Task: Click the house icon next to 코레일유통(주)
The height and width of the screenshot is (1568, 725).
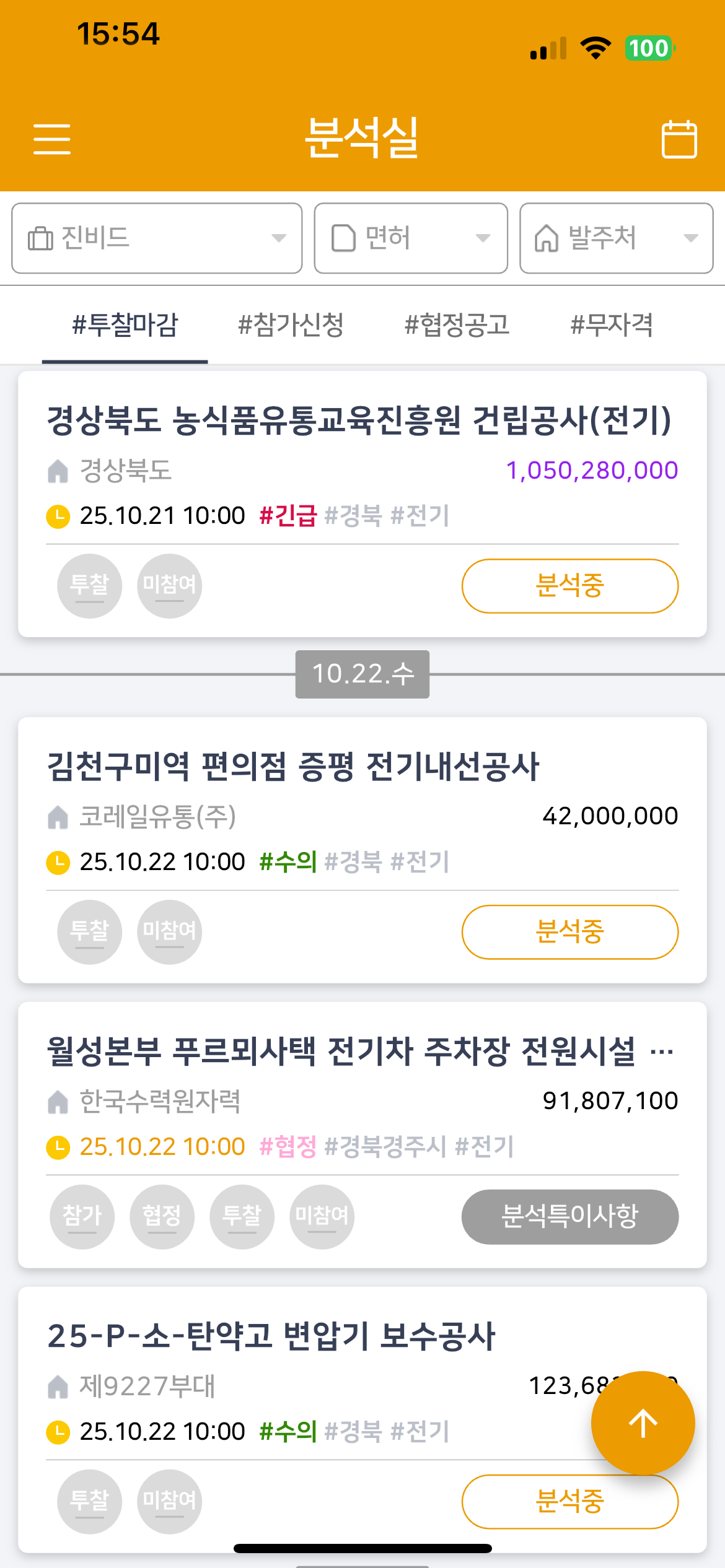Action: 58,816
